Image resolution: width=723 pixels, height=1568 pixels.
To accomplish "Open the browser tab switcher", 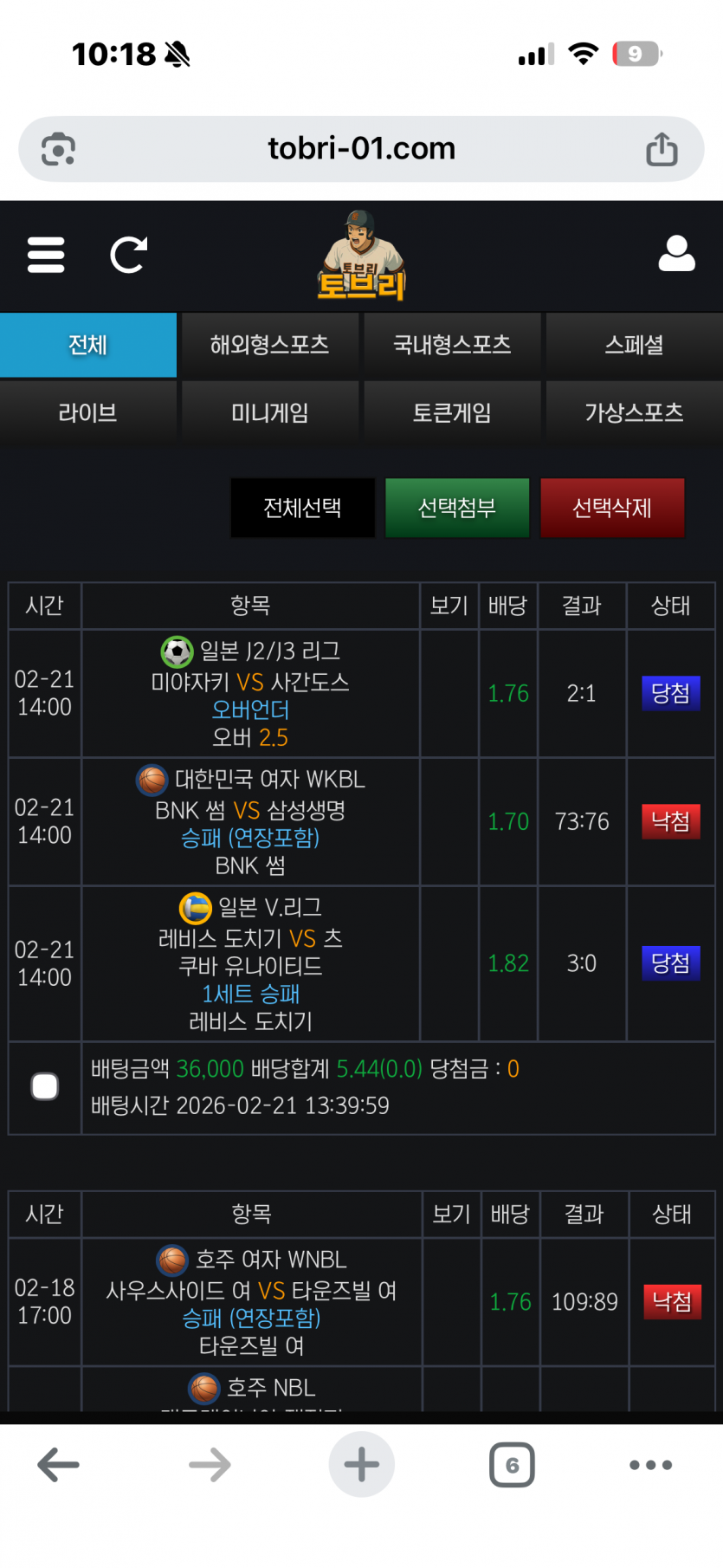I will [x=512, y=1465].
